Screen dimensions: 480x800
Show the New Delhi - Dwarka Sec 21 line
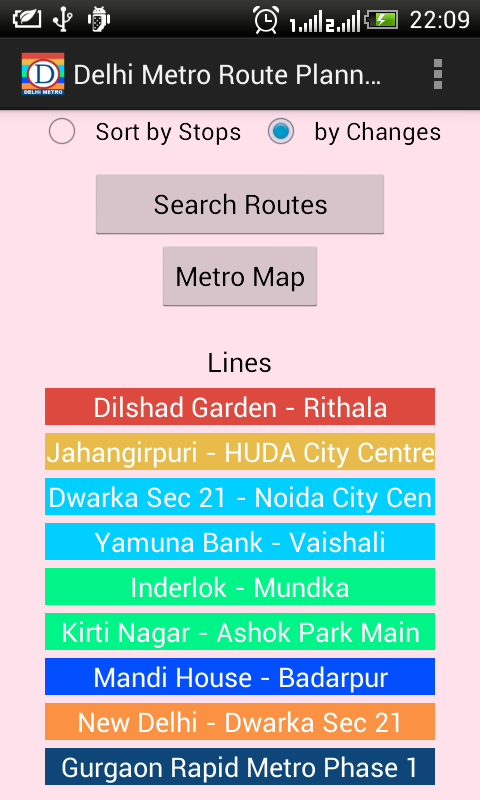click(240, 721)
